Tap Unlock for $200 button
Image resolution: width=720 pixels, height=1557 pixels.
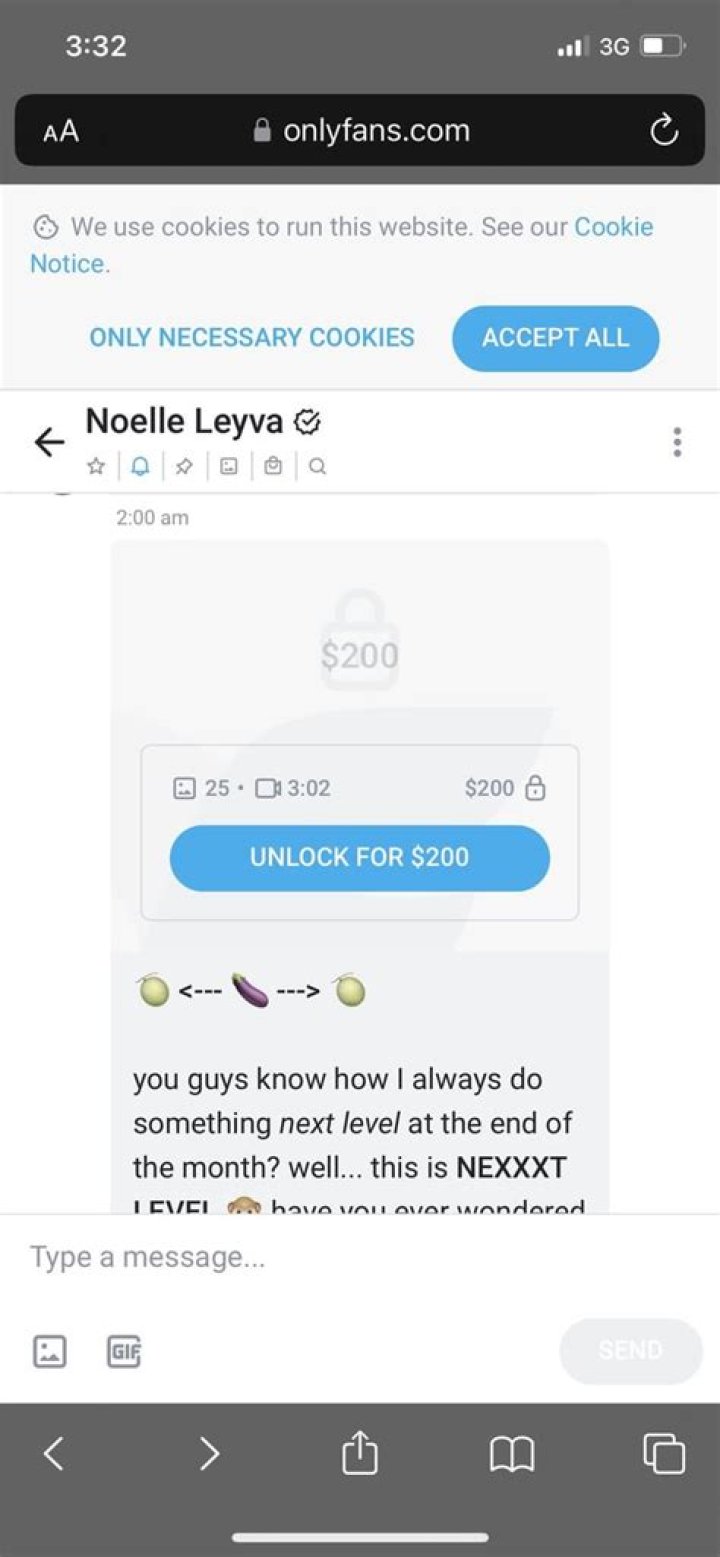[359, 857]
